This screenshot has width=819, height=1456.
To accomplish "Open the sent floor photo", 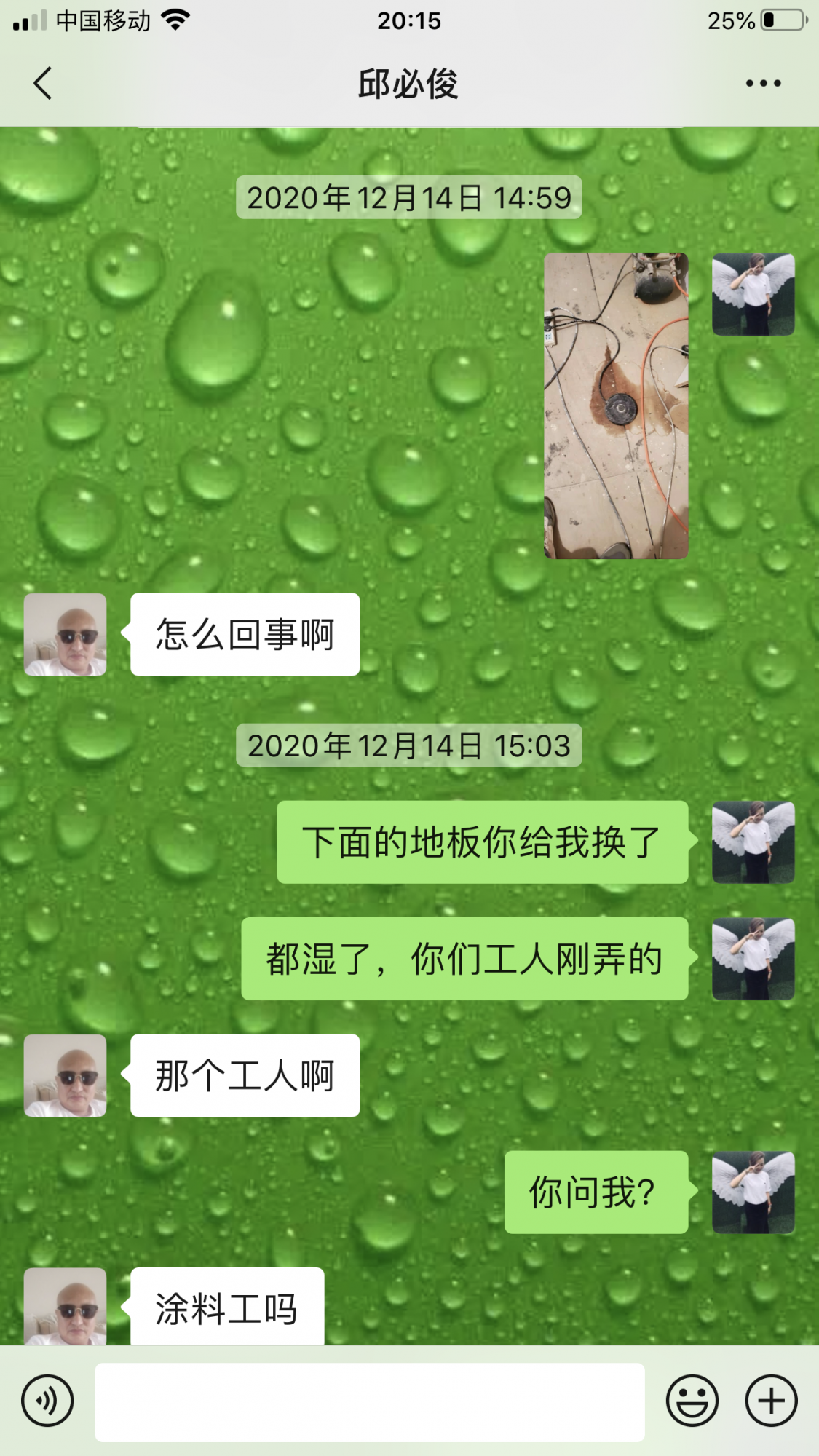I will [x=616, y=405].
